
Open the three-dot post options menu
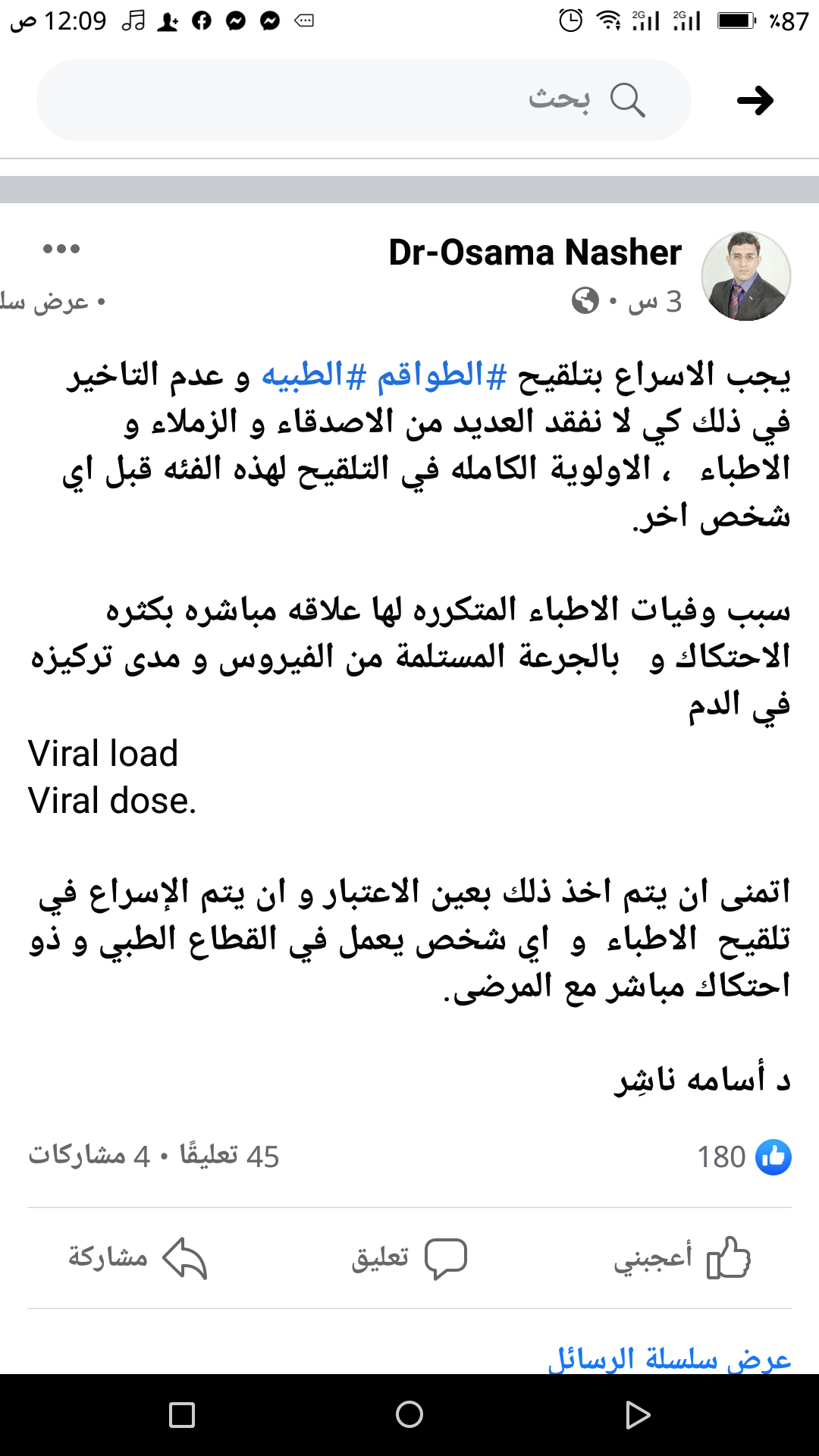(x=61, y=249)
